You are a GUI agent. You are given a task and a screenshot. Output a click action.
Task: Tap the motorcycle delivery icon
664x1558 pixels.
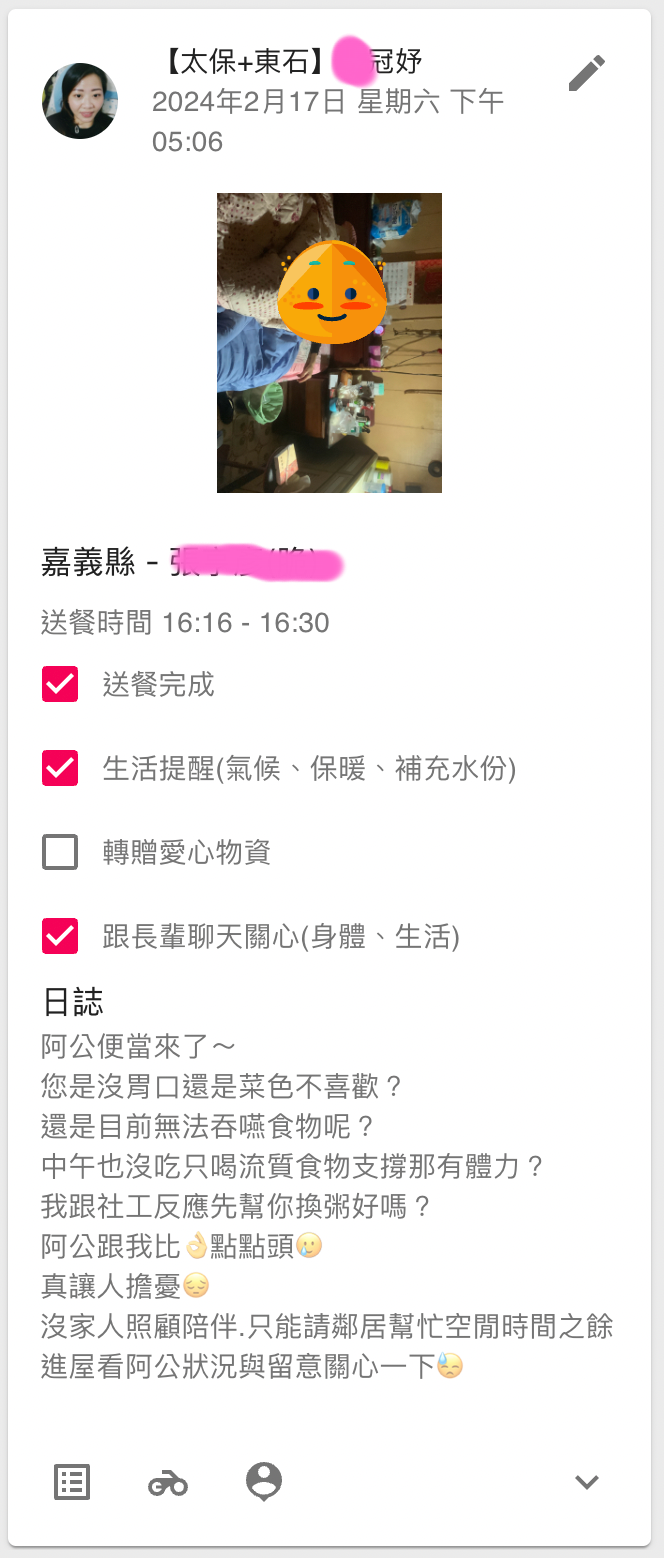168,1483
